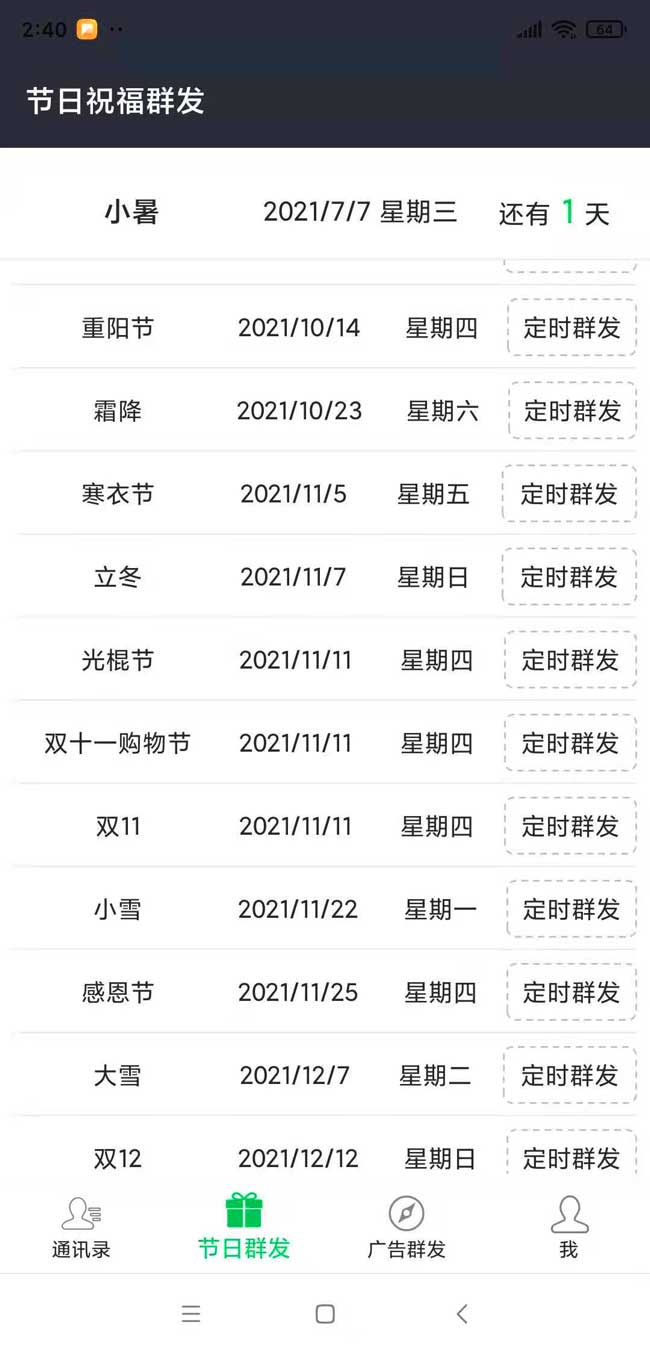Tap the system back button

tap(461, 1314)
